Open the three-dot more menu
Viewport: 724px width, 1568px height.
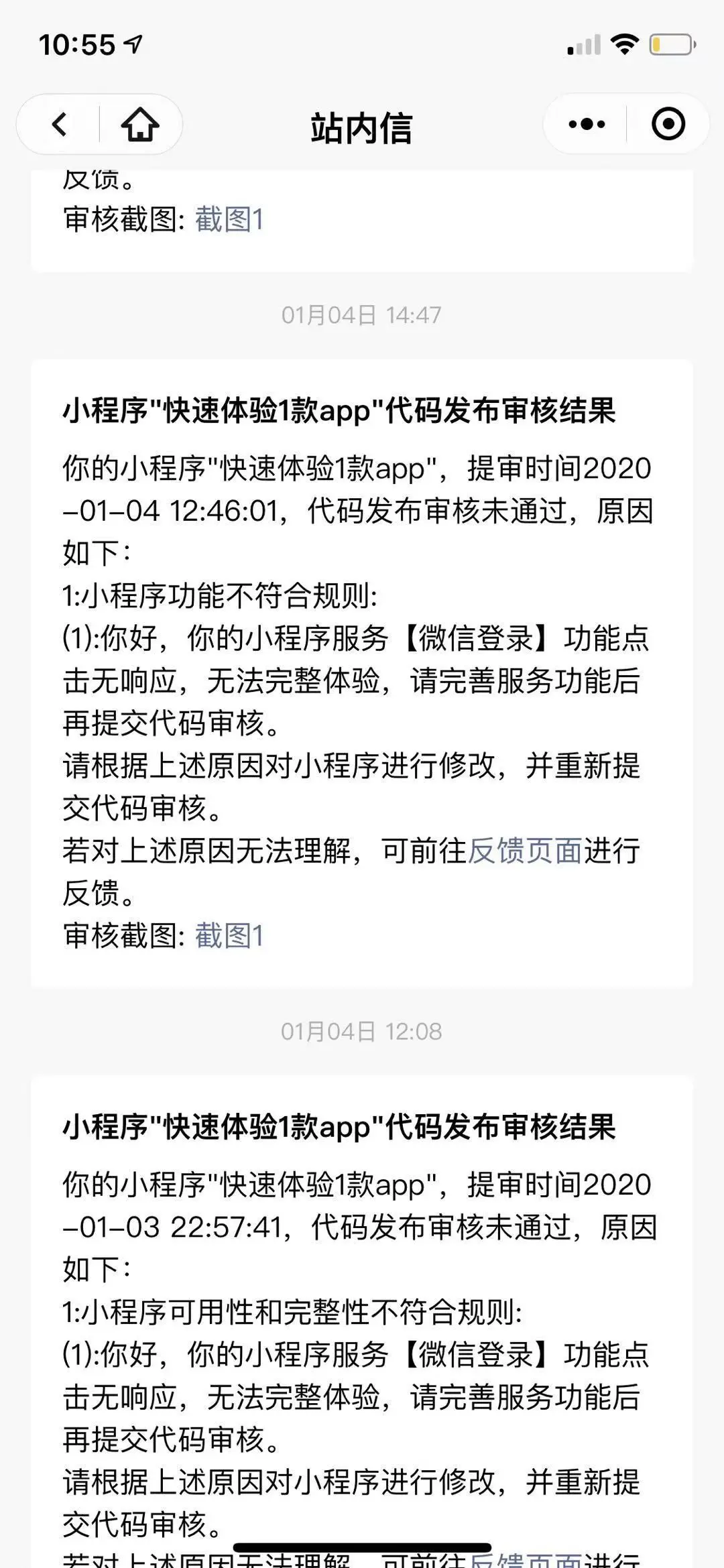586,125
